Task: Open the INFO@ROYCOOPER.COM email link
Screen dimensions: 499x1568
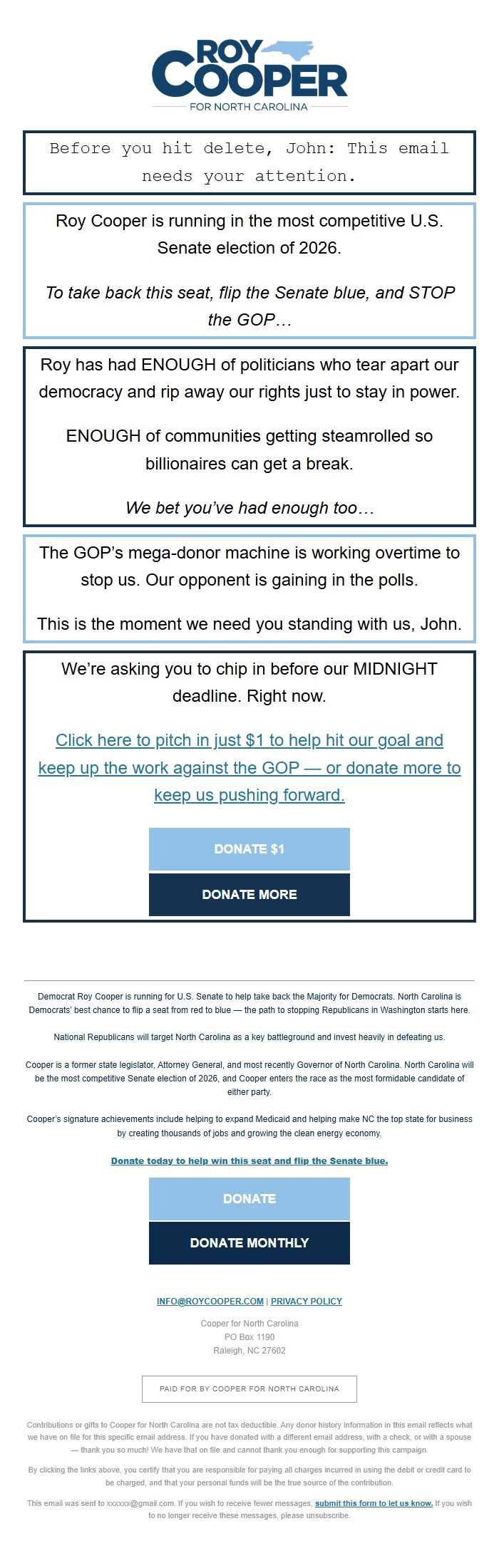Action: 210,1301
